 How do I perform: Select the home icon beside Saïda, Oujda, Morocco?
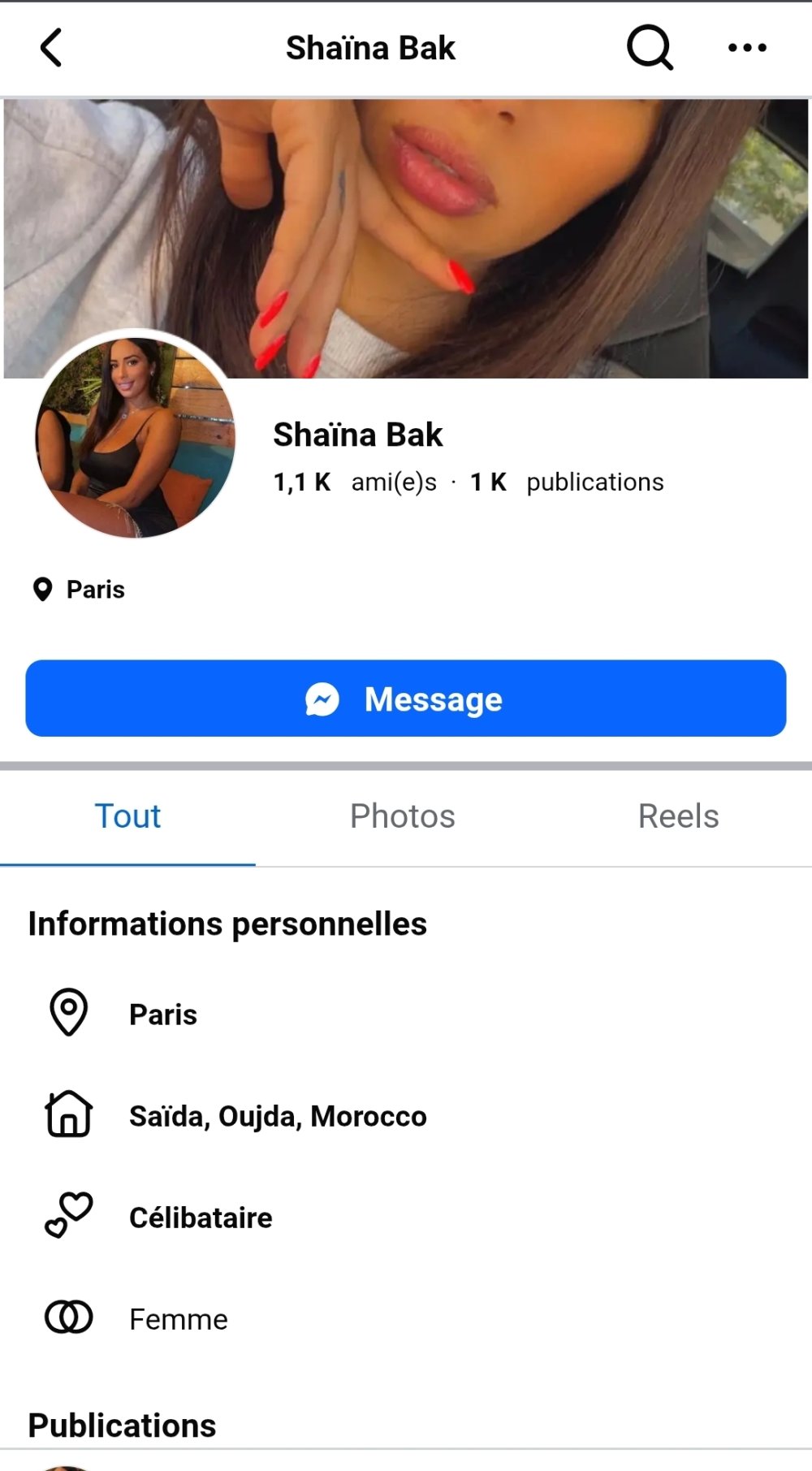pos(69,1114)
